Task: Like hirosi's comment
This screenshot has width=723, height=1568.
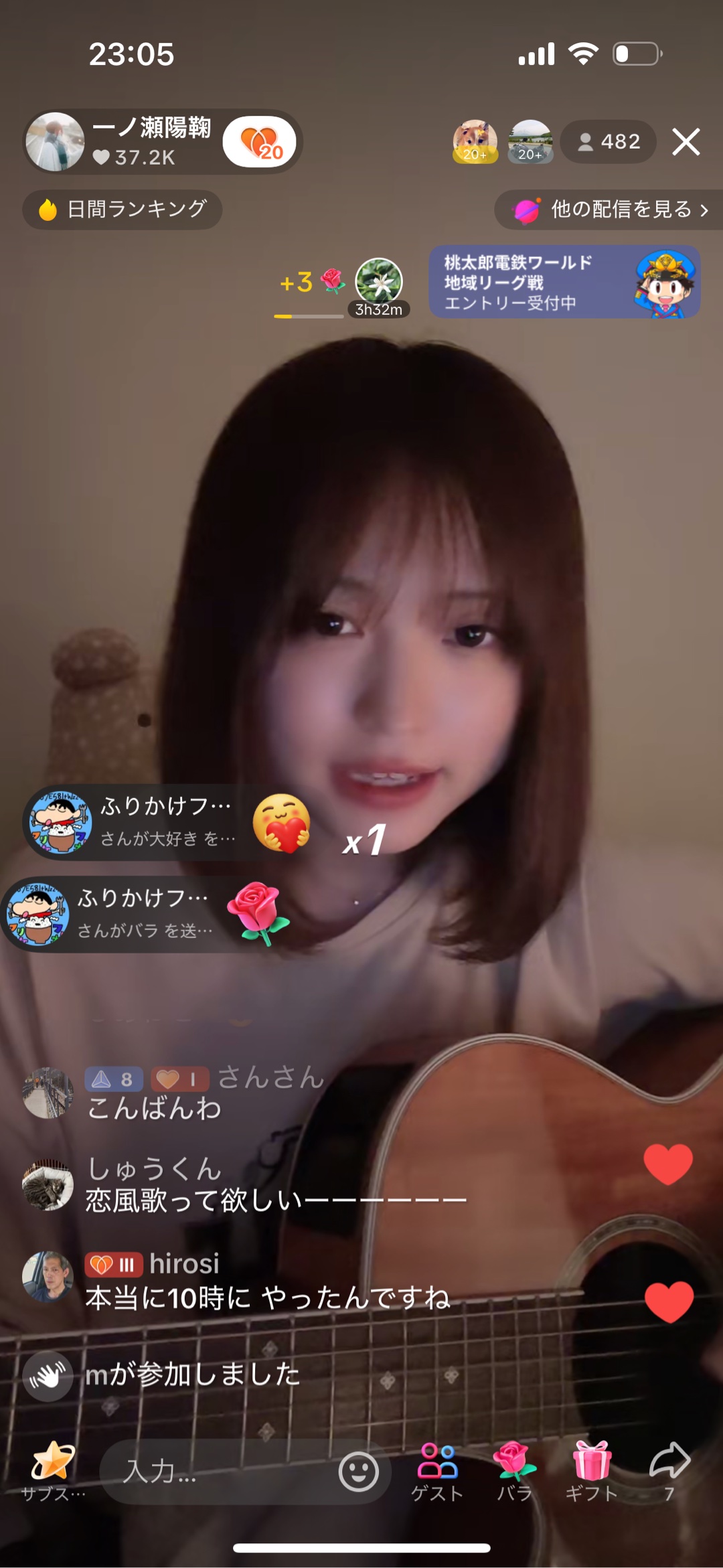Action: point(668,1301)
